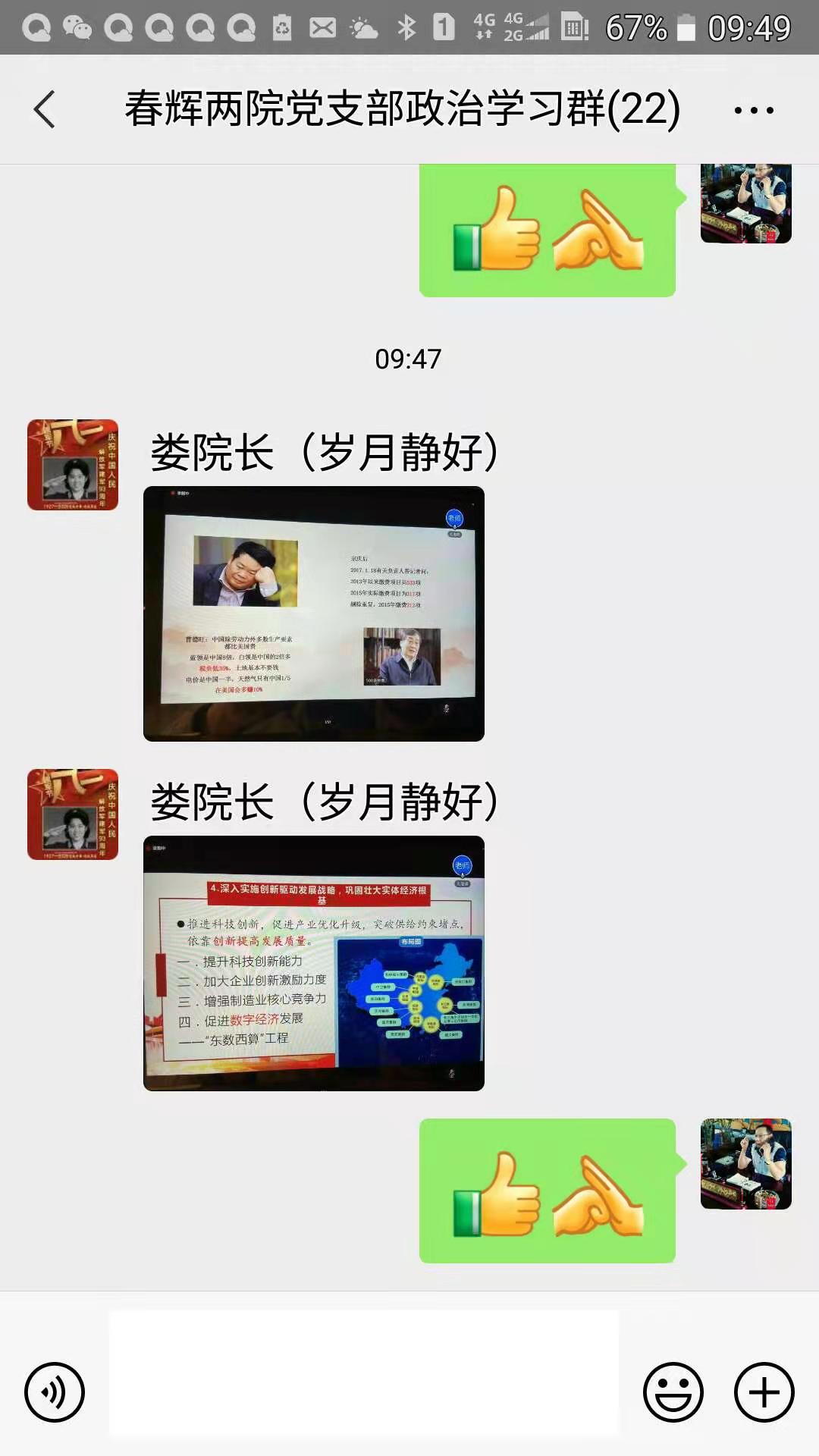
Task: Open the slide photo with China map
Action: [313, 963]
